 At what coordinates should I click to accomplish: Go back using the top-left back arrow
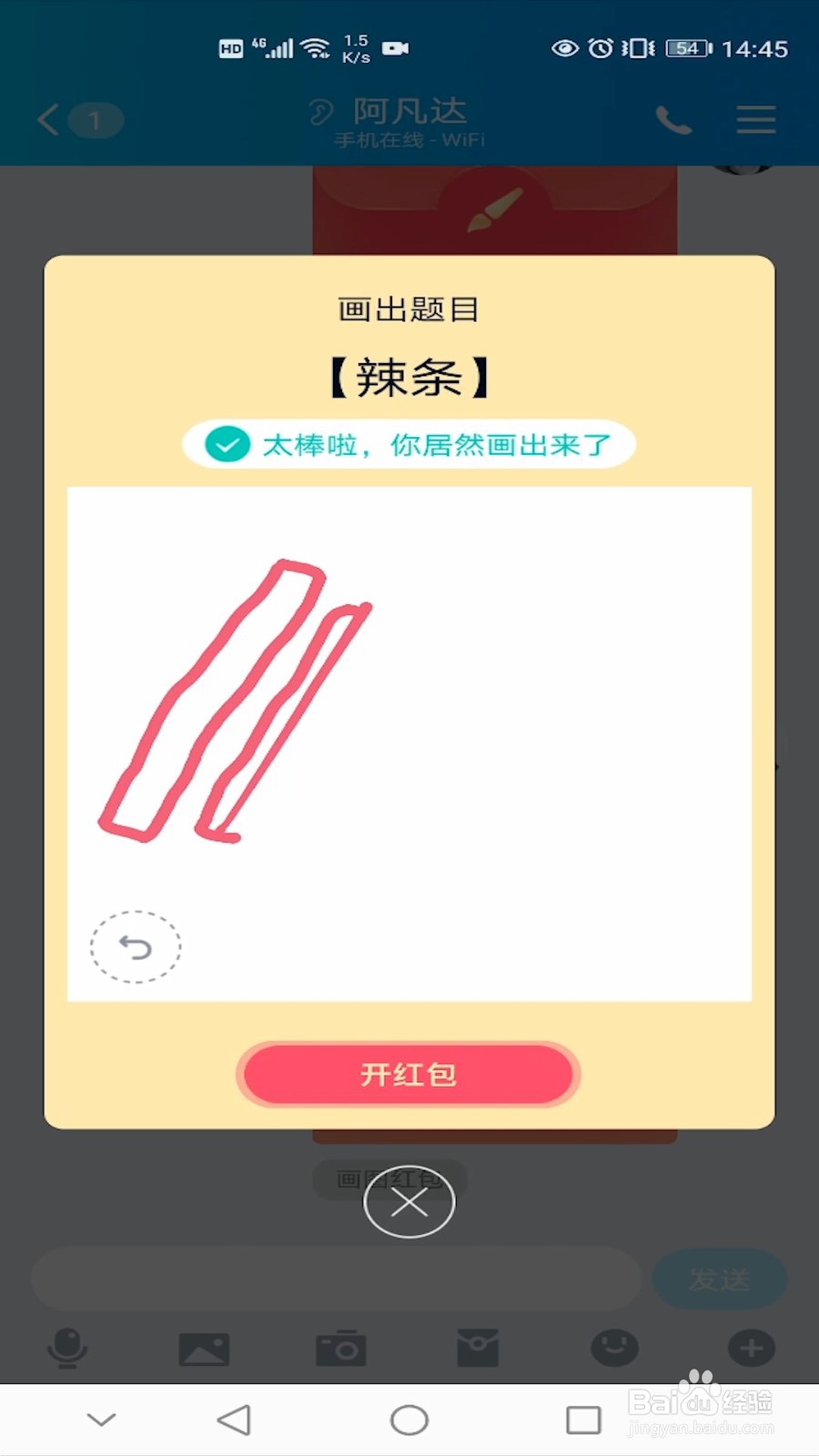pos(47,119)
